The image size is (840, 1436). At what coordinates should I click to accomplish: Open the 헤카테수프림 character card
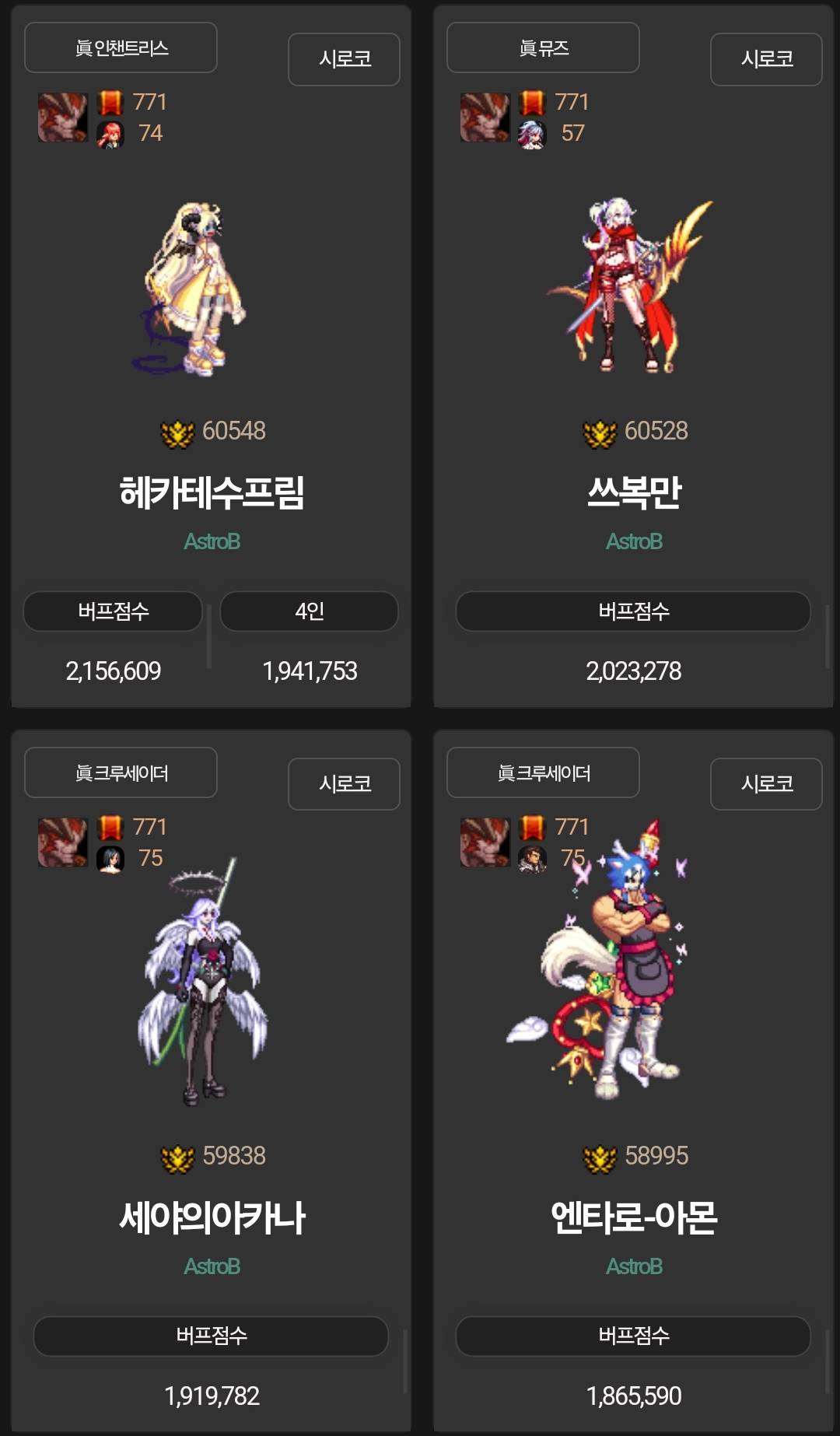212,492
